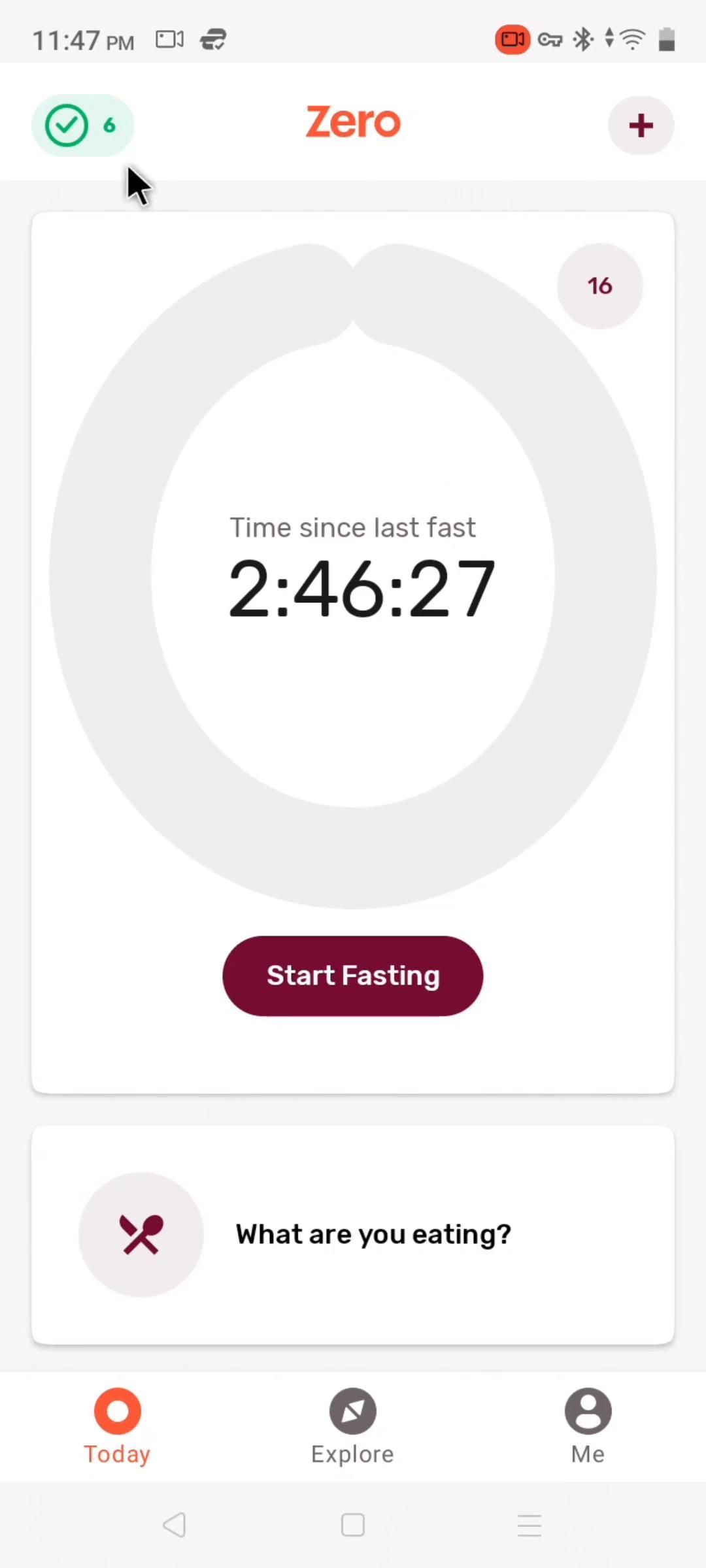Viewport: 706px width, 1568px height.
Task: Start Fasting now
Action: pos(352,975)
